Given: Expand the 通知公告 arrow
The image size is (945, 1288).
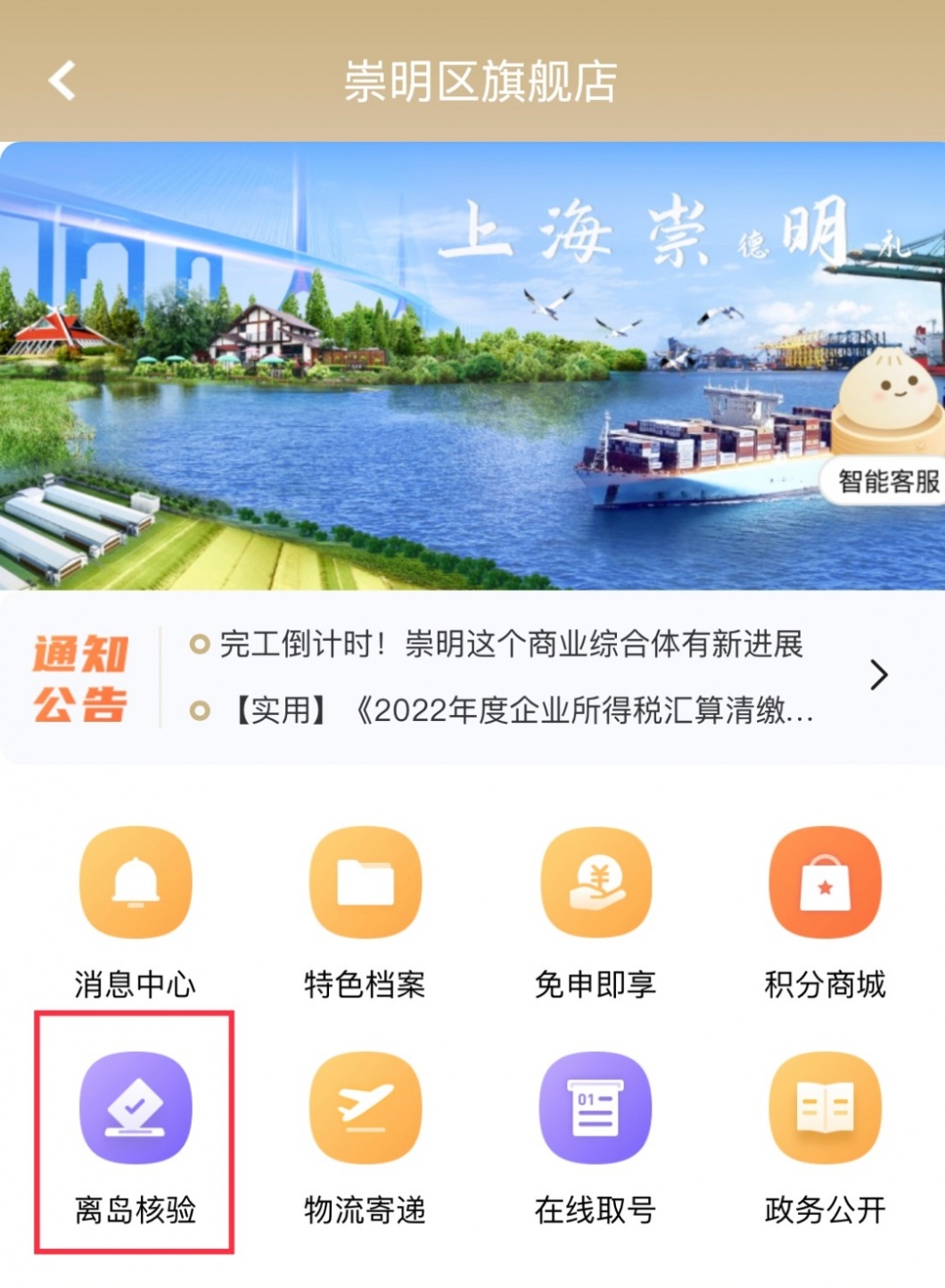Looking at the screenshot, I should coord(879,676).
